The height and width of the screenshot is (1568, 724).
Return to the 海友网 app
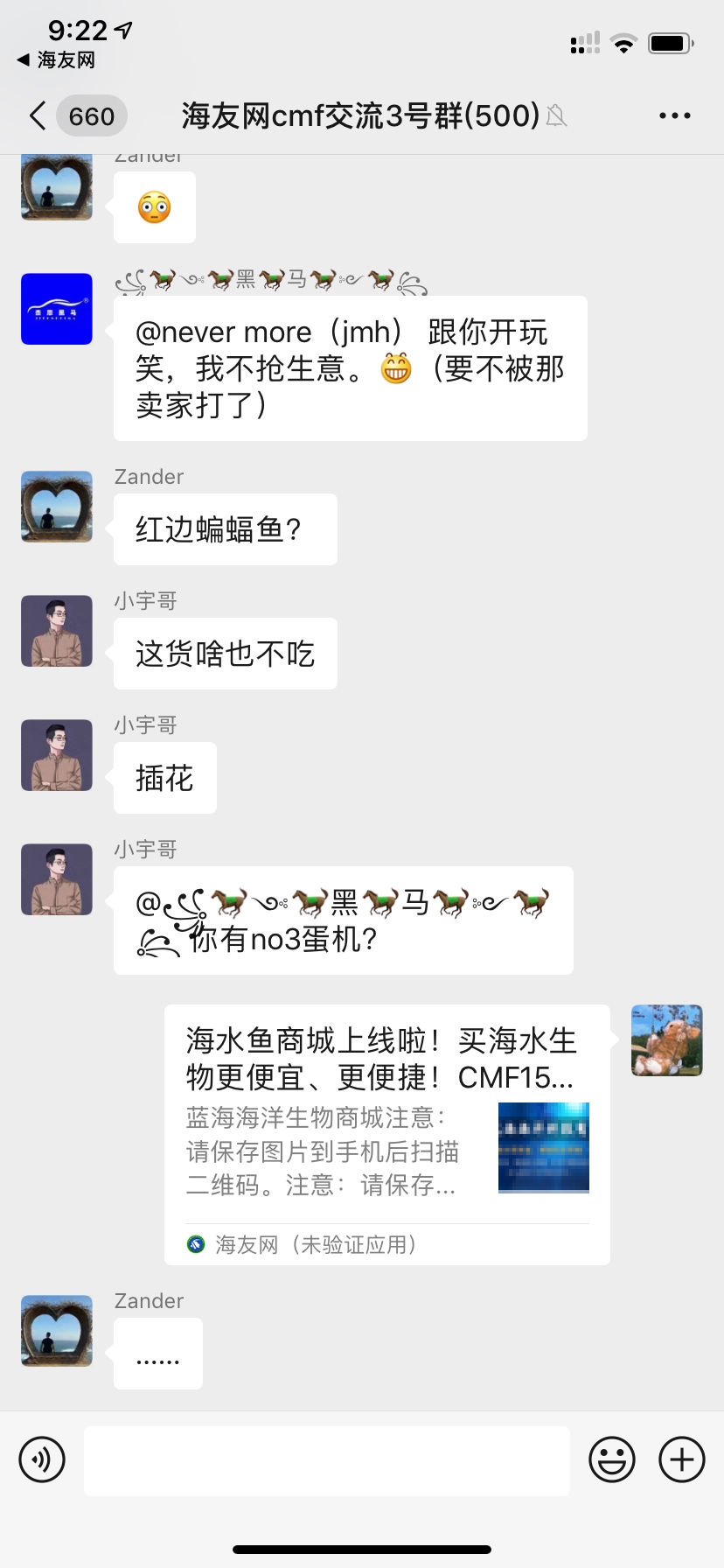click(56, 60)
